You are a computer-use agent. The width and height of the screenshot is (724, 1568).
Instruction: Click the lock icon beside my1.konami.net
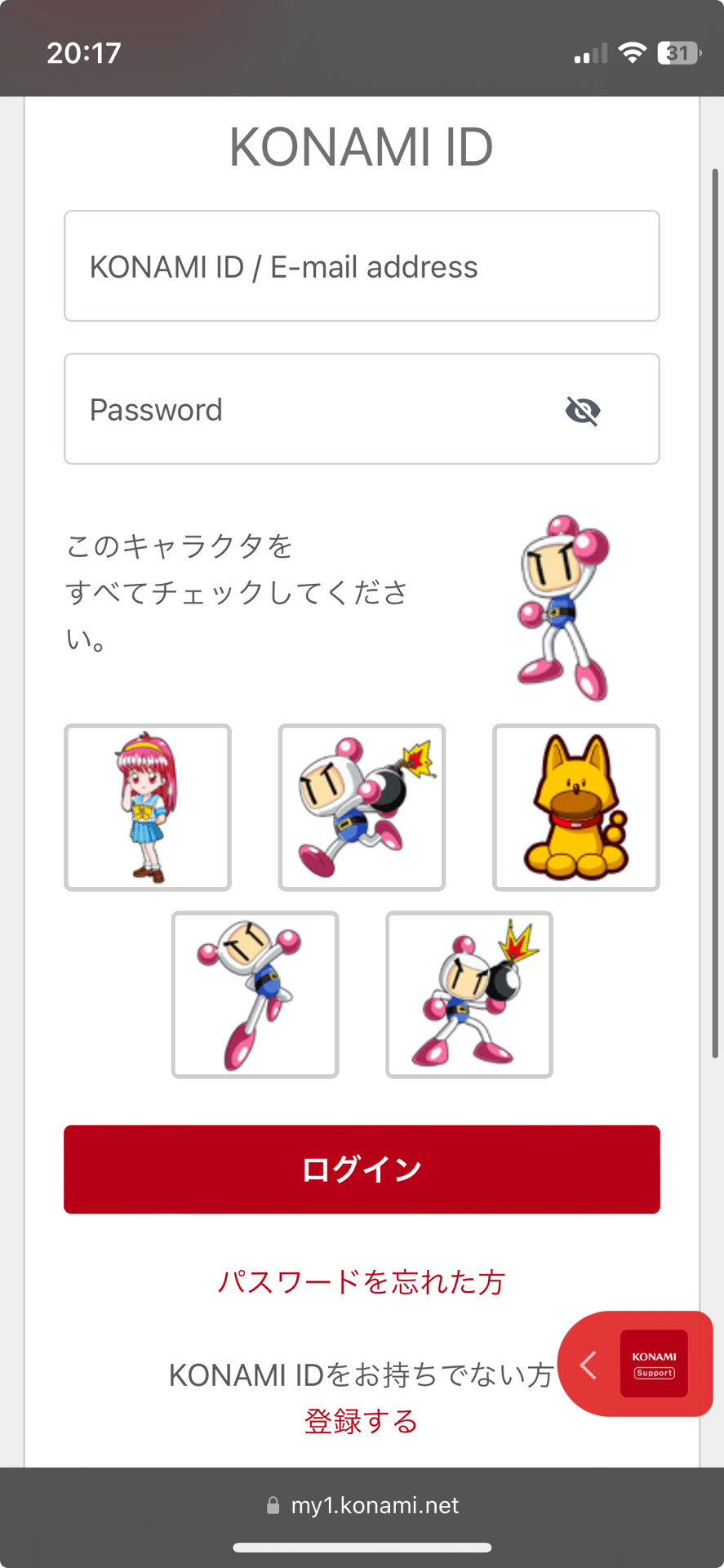(x=273, y=1505)
